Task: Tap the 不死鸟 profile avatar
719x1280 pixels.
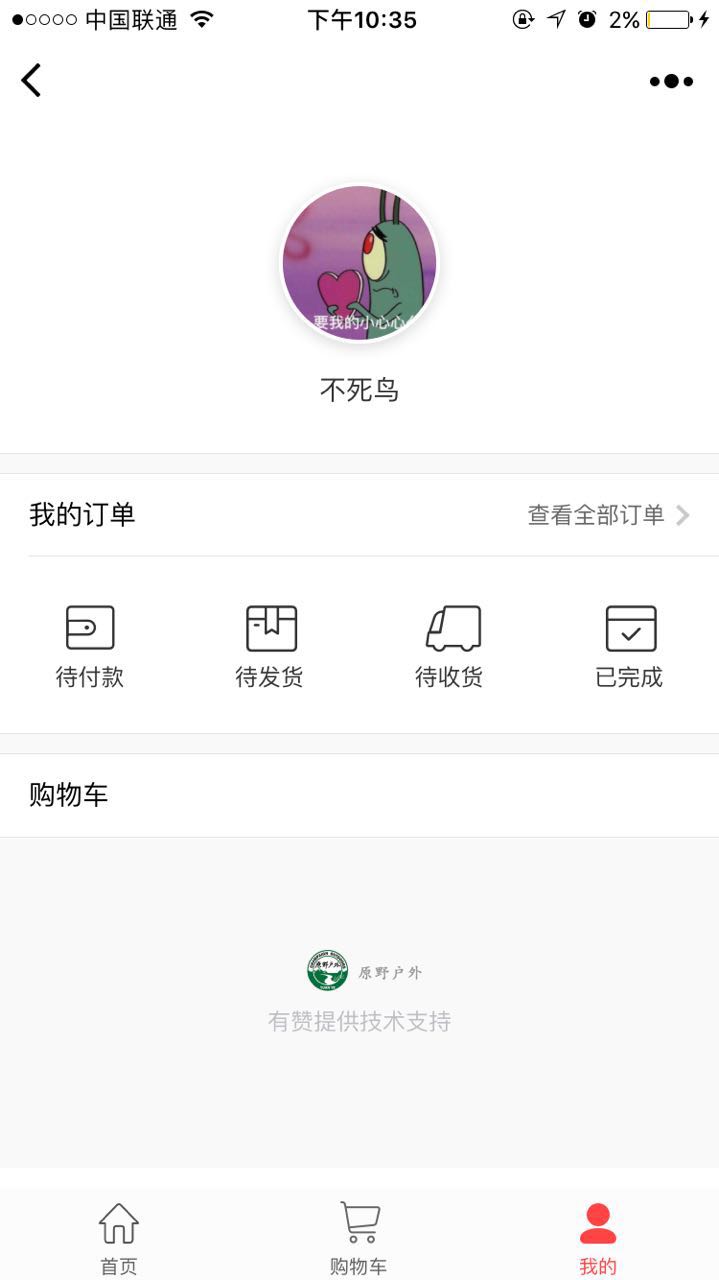Action: (x=359, y=263)
